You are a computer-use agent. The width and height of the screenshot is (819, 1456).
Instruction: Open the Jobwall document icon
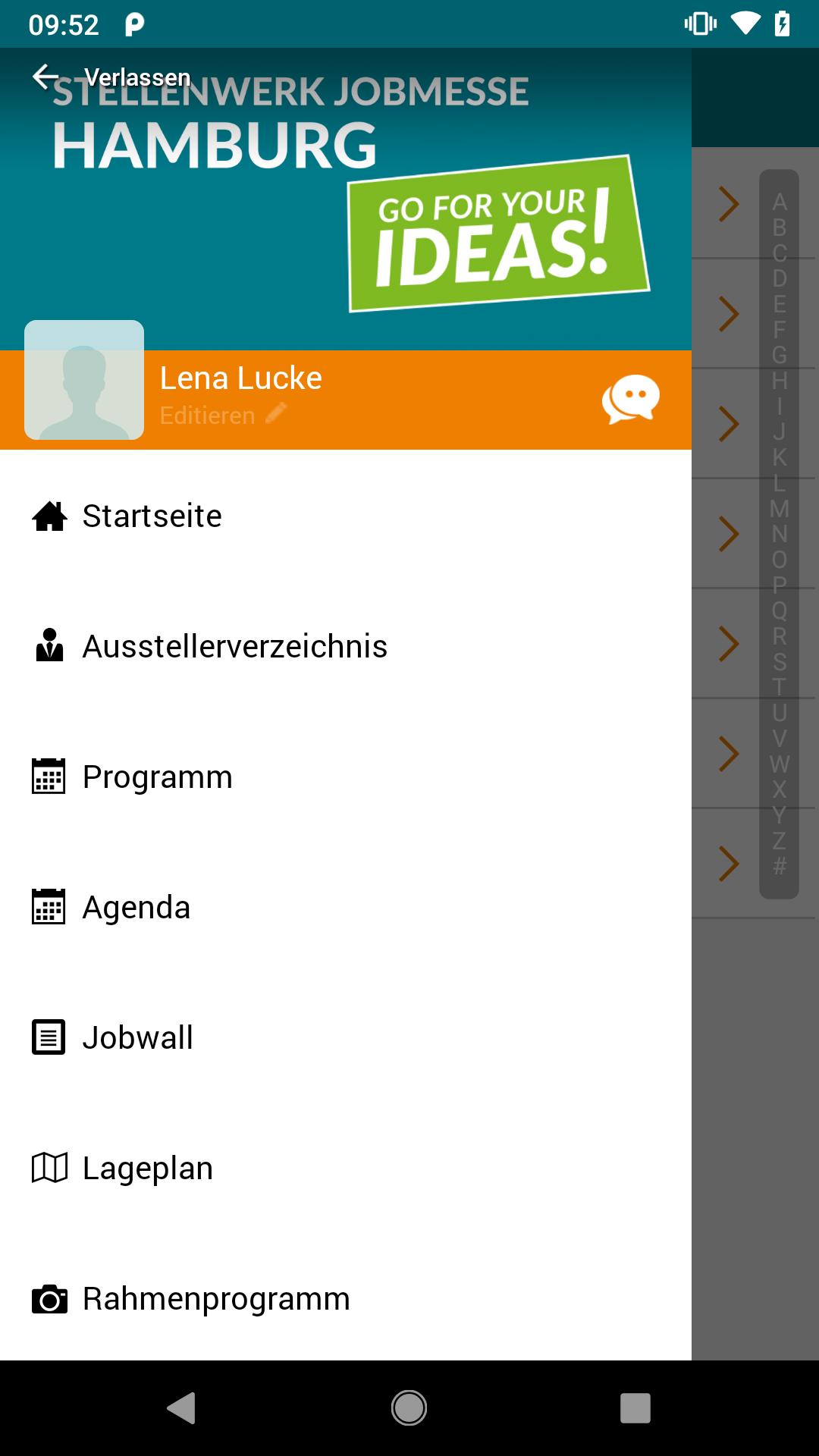click(48, 1037)
